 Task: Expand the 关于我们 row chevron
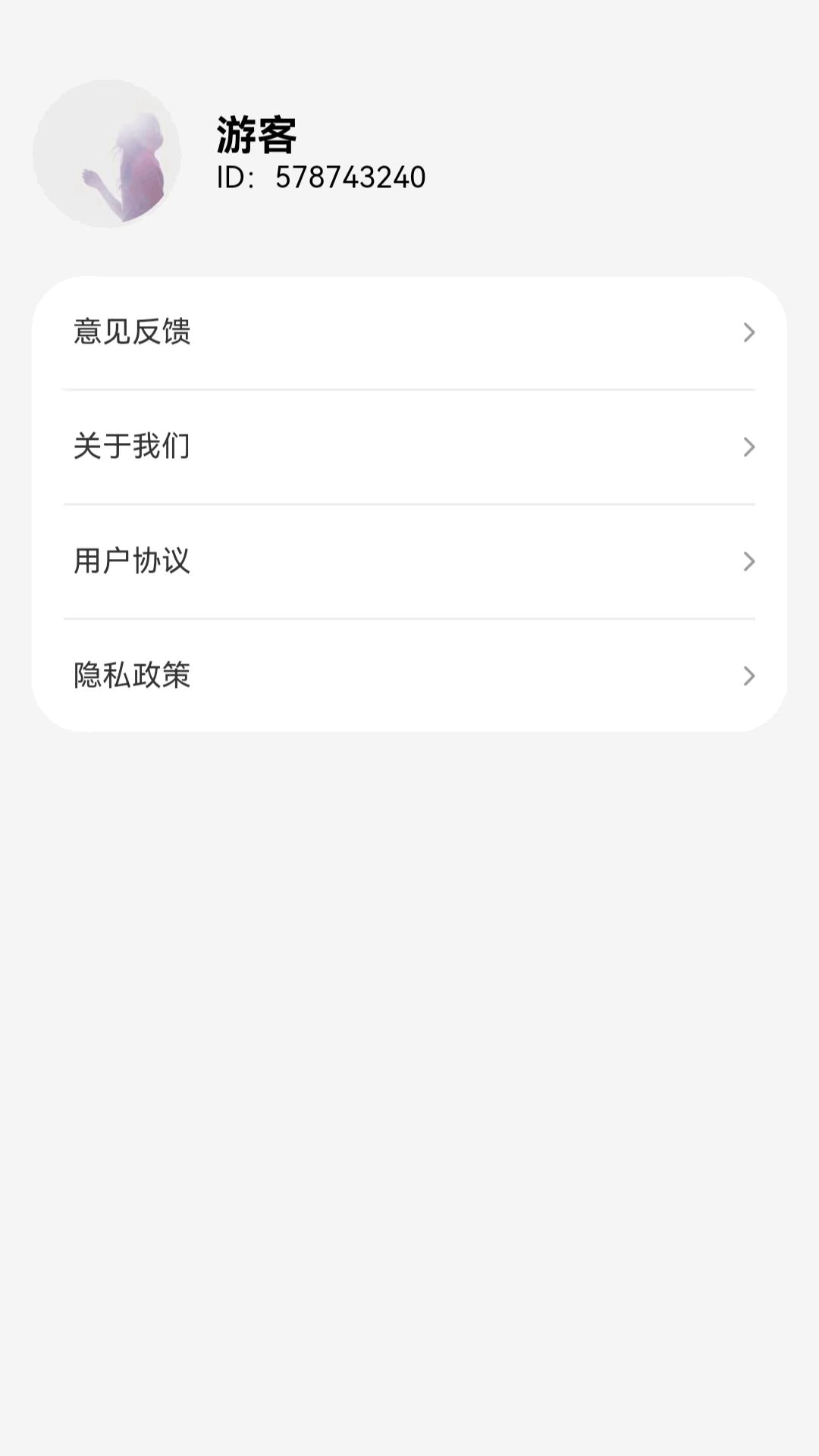750,447
